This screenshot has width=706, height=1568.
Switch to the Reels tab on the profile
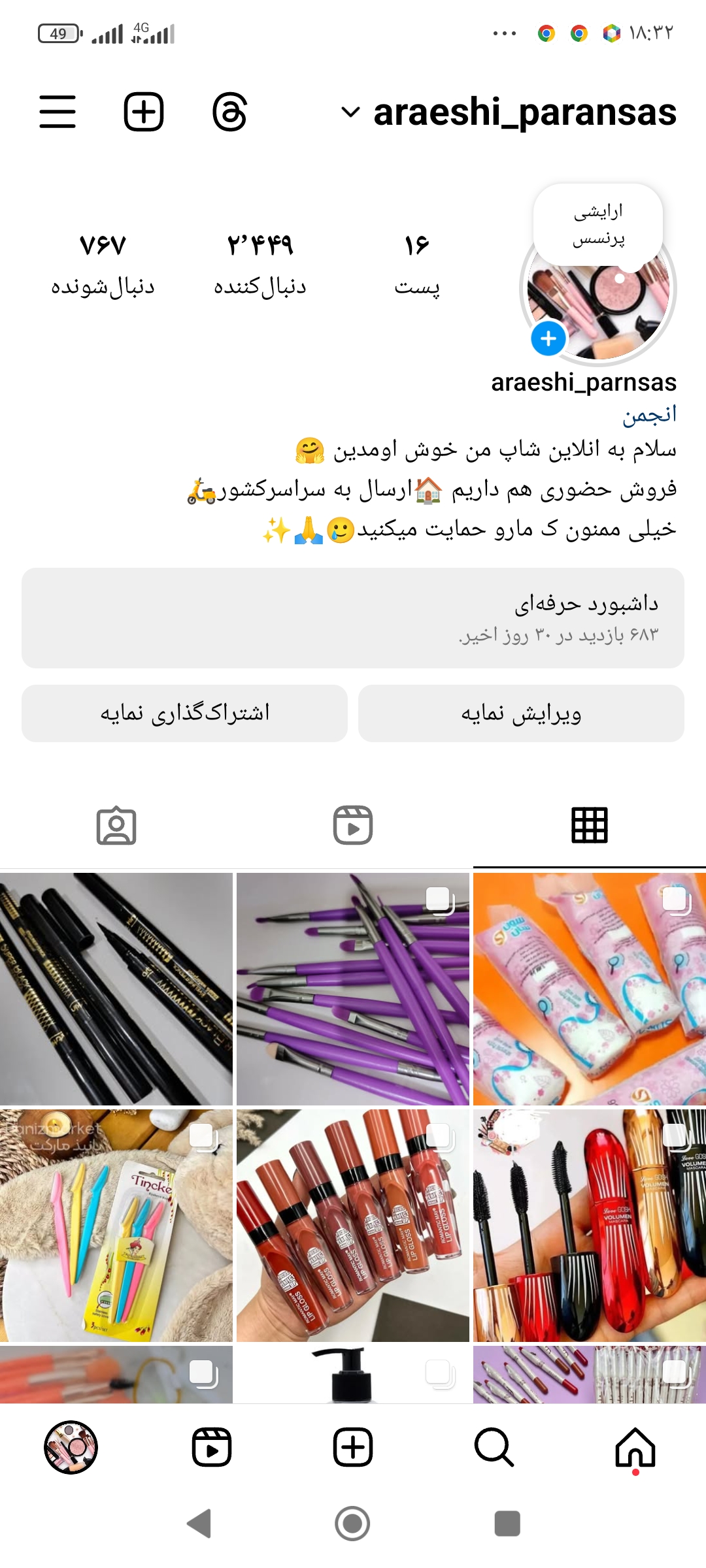click(x=353, y=825)
